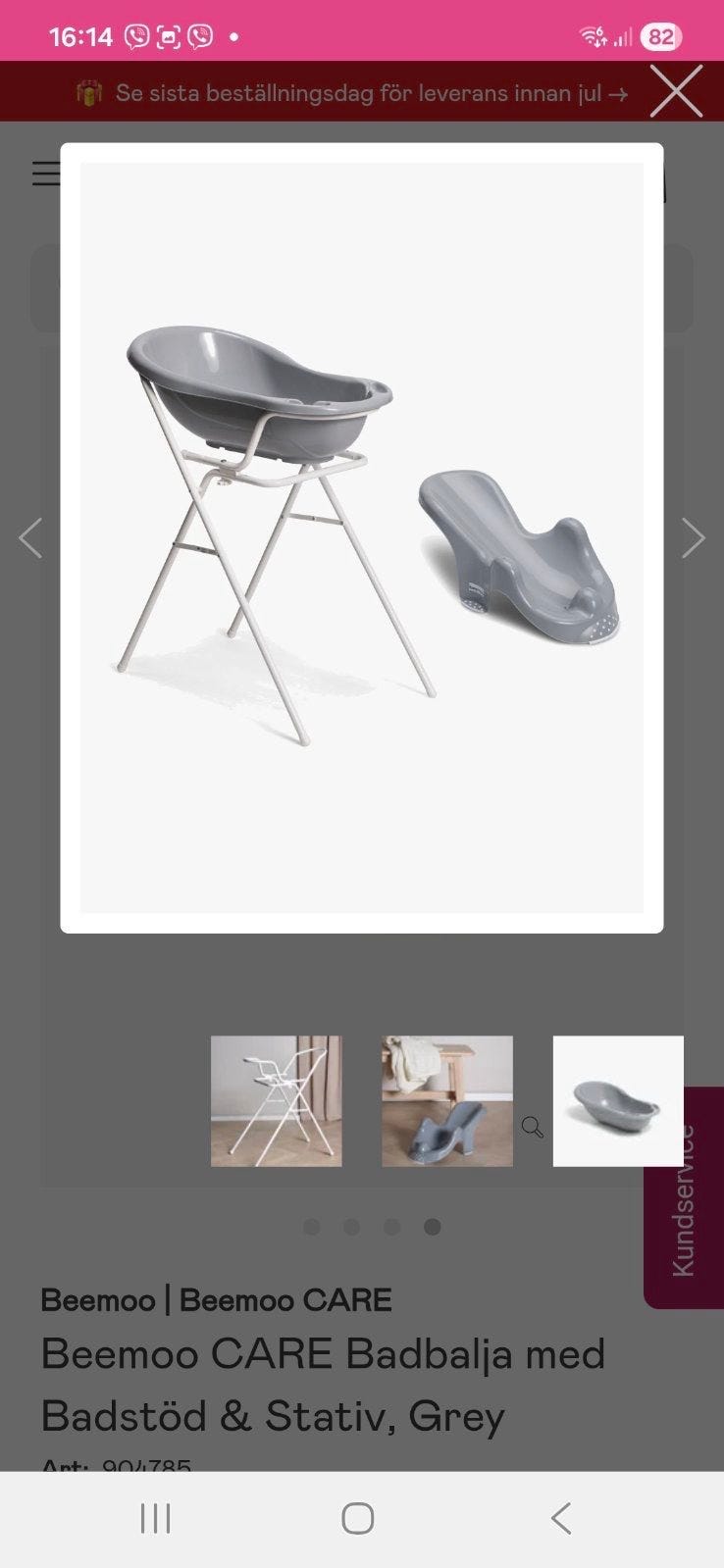Viewport: 724px width, 1568px height.
Task: Select the bath support on floor thumbnail
Action: coord(447,1101)
